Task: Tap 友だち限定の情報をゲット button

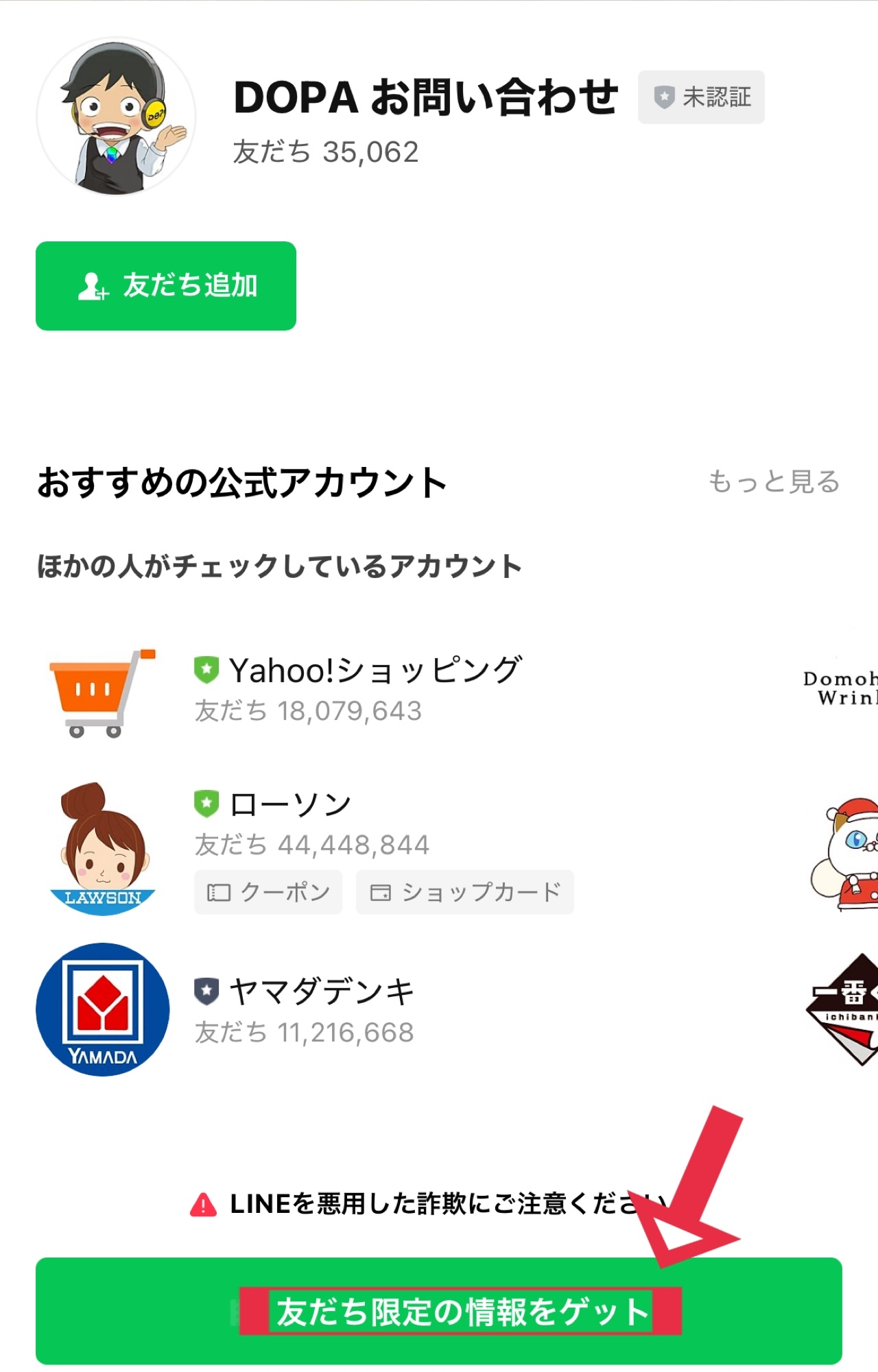Action: click(x=439, y=1311)
